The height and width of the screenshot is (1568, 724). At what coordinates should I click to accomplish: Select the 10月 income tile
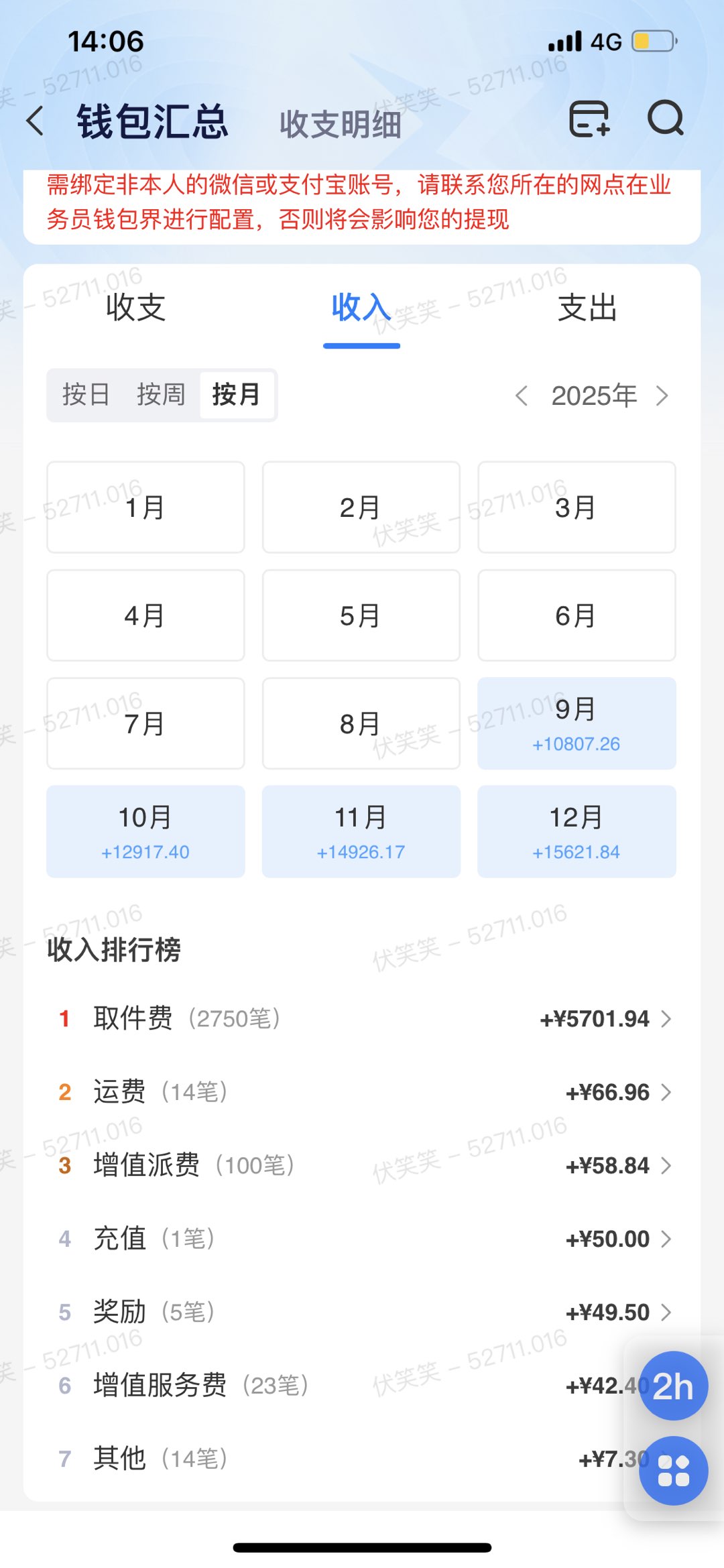coord(145,831)
